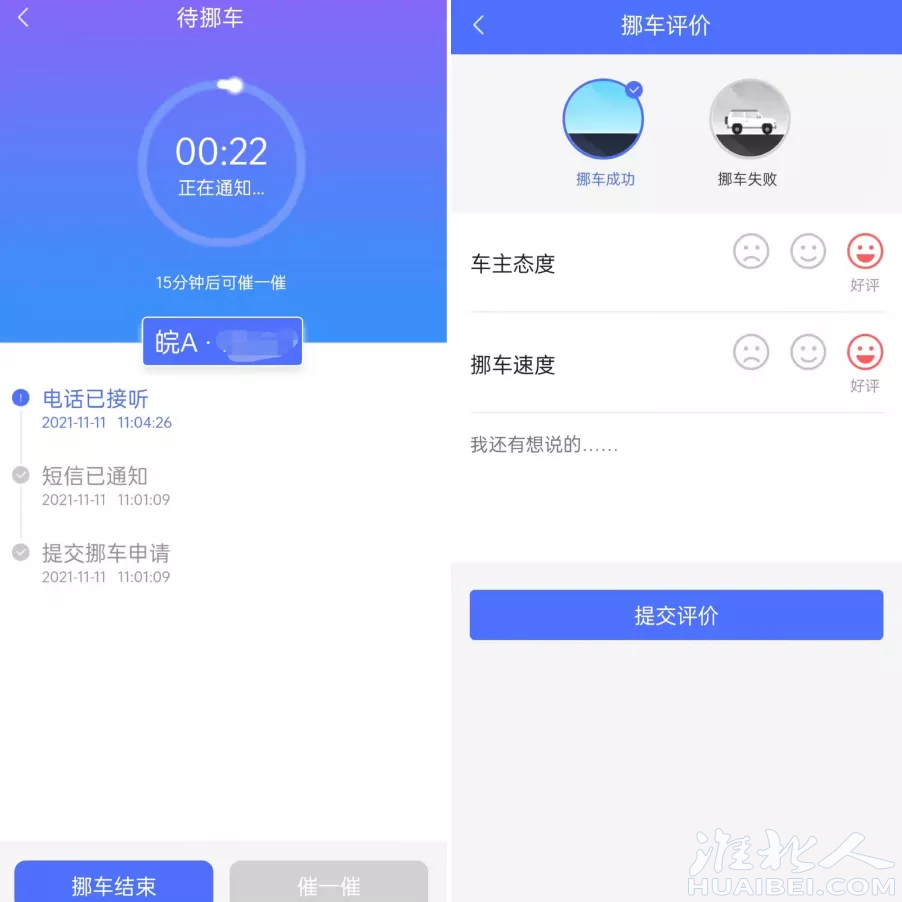
Task: Rate 挪车速度 with the neutral face
Action: 808,352
